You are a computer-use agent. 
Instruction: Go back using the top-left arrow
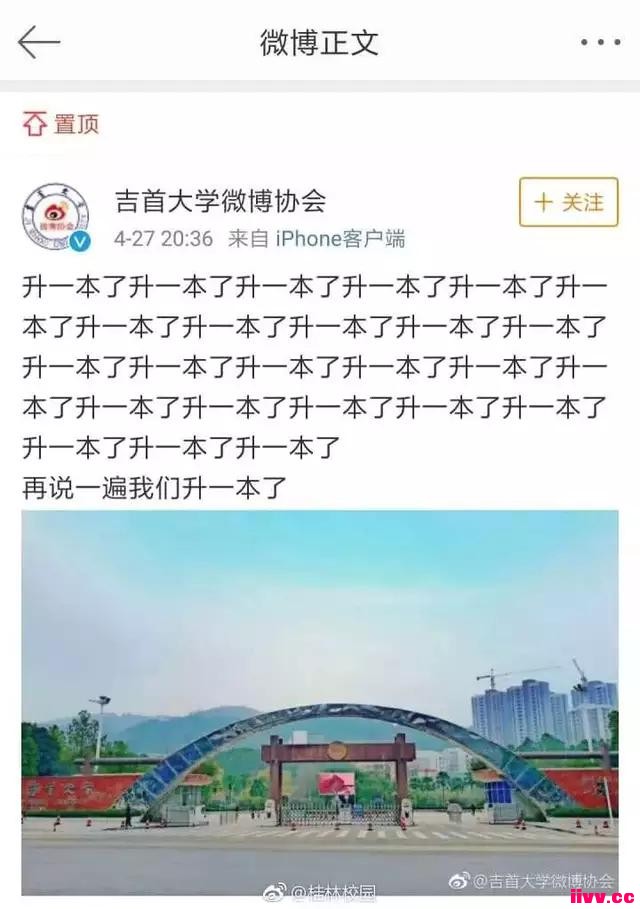pos(39,42)
